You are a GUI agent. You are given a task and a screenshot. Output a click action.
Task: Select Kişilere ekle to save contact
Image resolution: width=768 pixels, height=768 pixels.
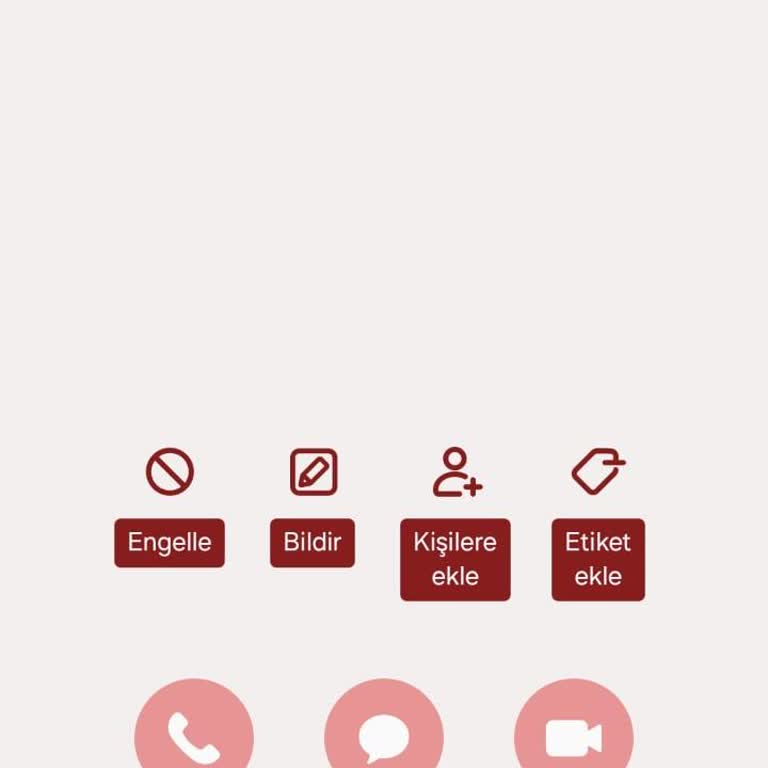click(456, 524)
